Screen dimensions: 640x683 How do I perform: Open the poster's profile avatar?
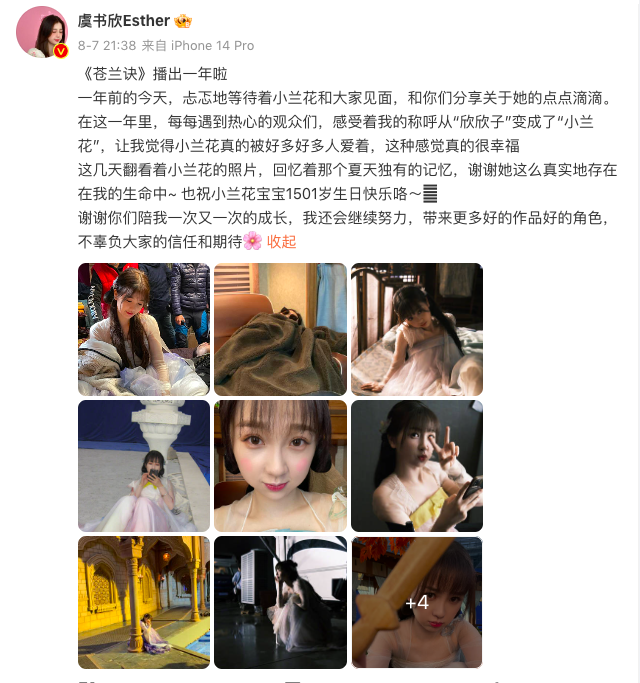pos(42,31)
